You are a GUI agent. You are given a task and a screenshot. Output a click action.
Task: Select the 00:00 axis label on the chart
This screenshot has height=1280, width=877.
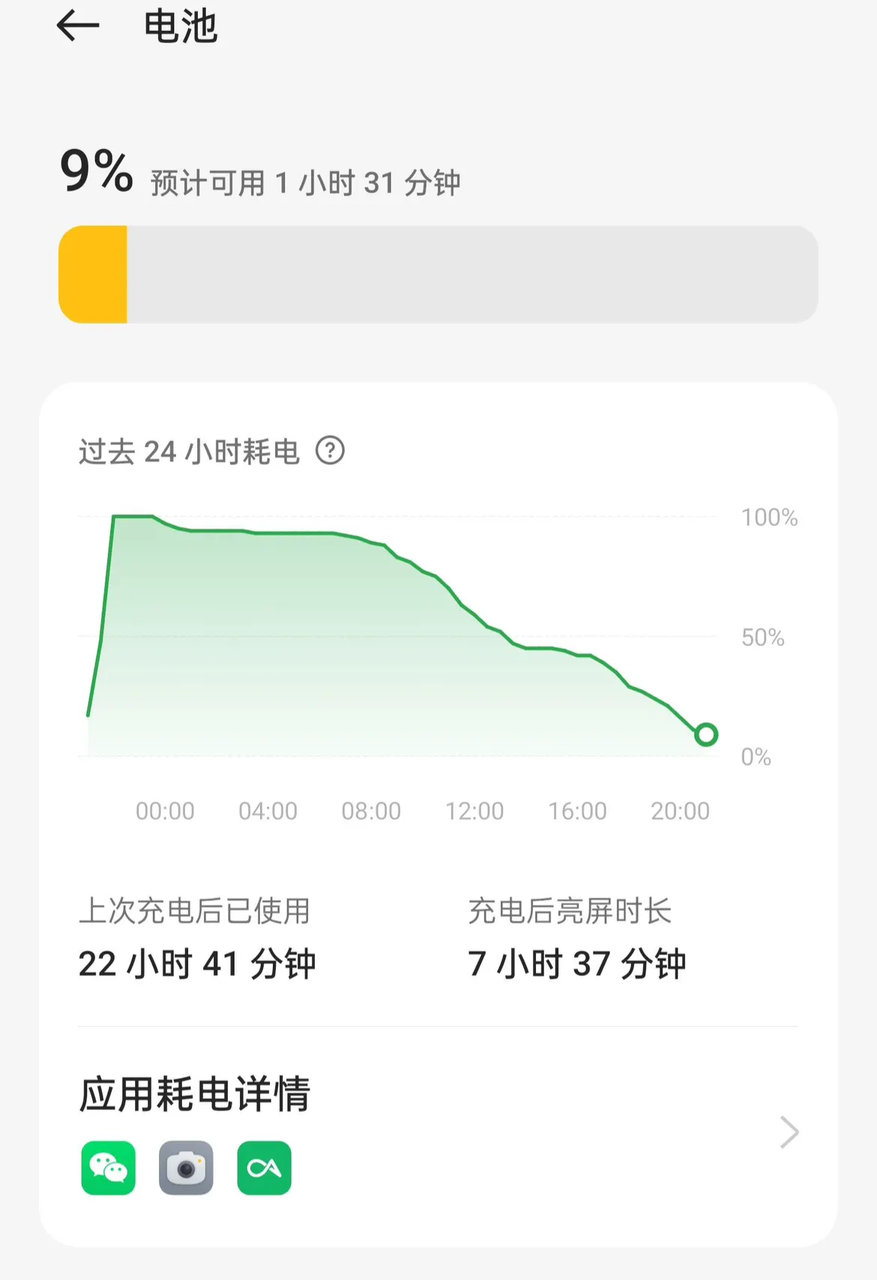click(164, 811)
